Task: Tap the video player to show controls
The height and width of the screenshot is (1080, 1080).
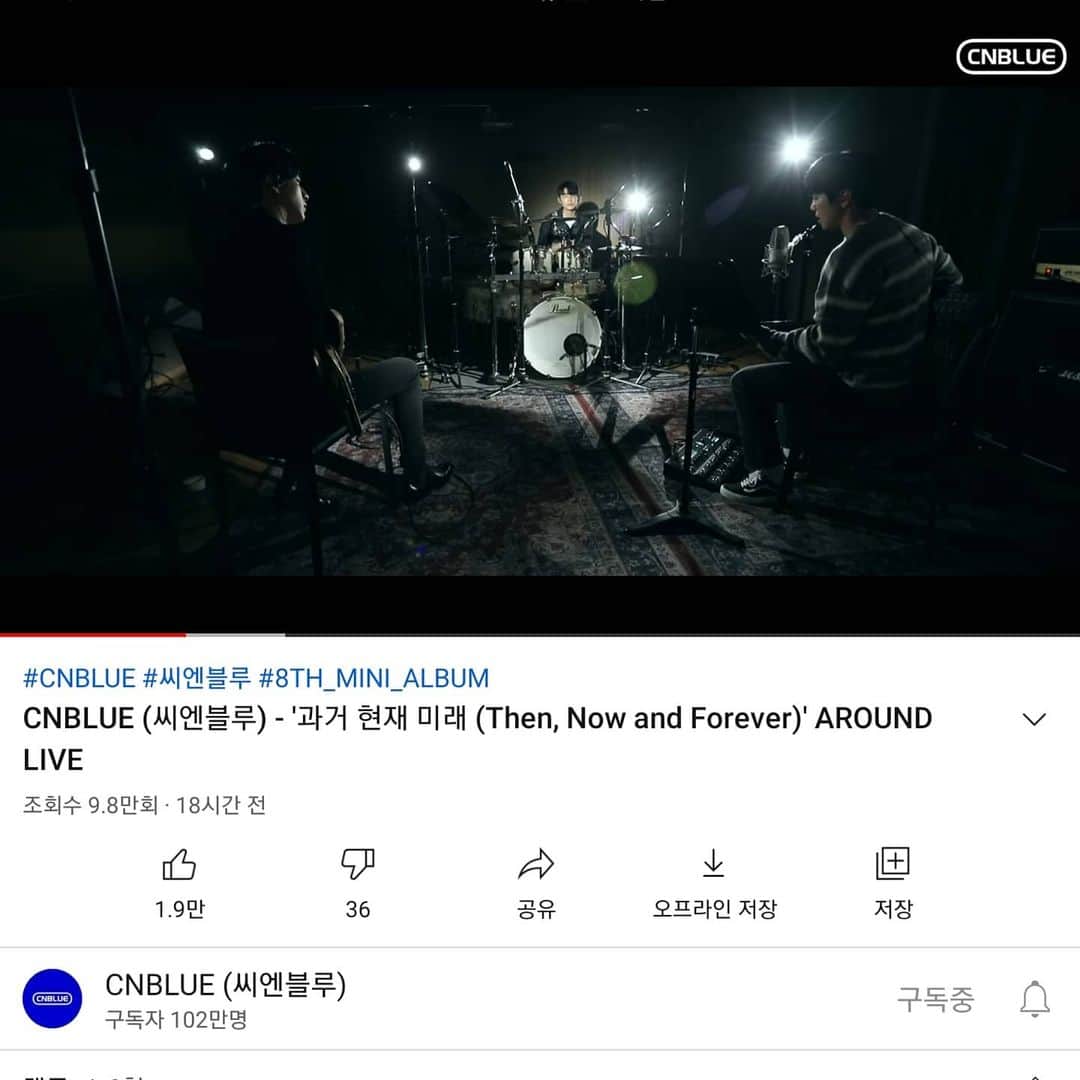Action: (x=540, y=330)
